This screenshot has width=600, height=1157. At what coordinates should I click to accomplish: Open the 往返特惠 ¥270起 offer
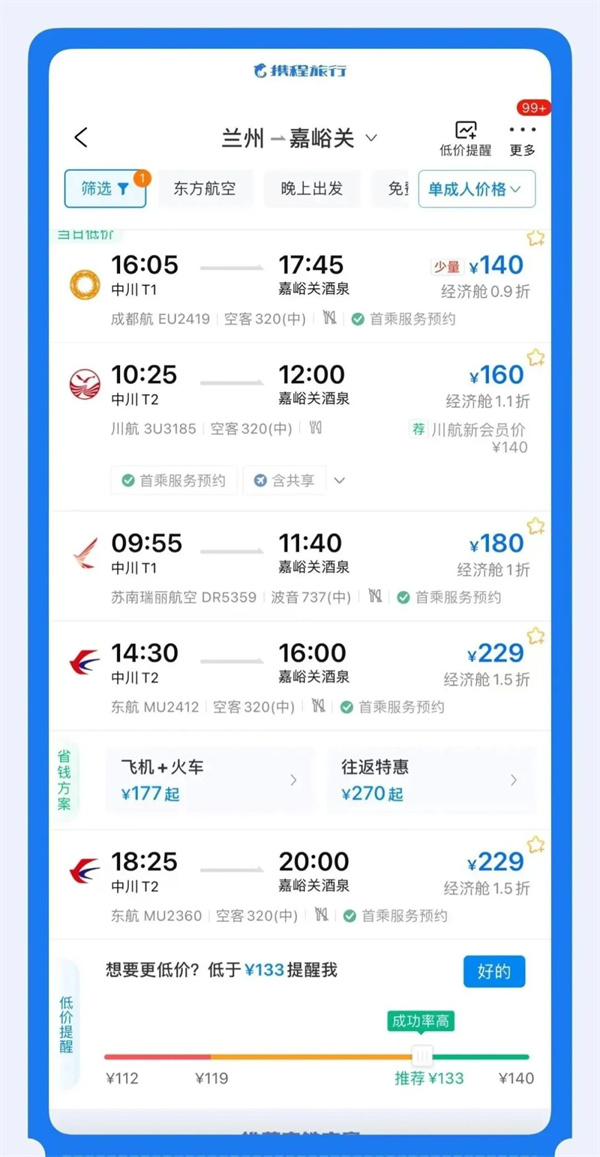(x=430, y=780)
